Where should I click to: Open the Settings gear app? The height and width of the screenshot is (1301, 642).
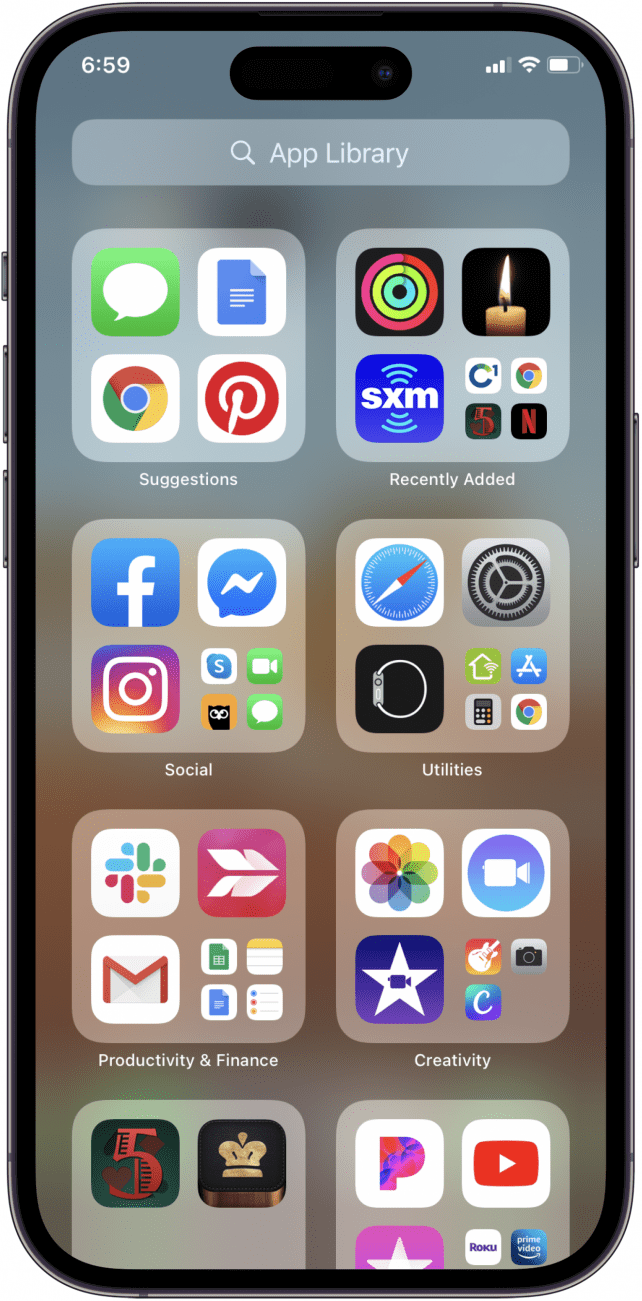tap(506, 583)
